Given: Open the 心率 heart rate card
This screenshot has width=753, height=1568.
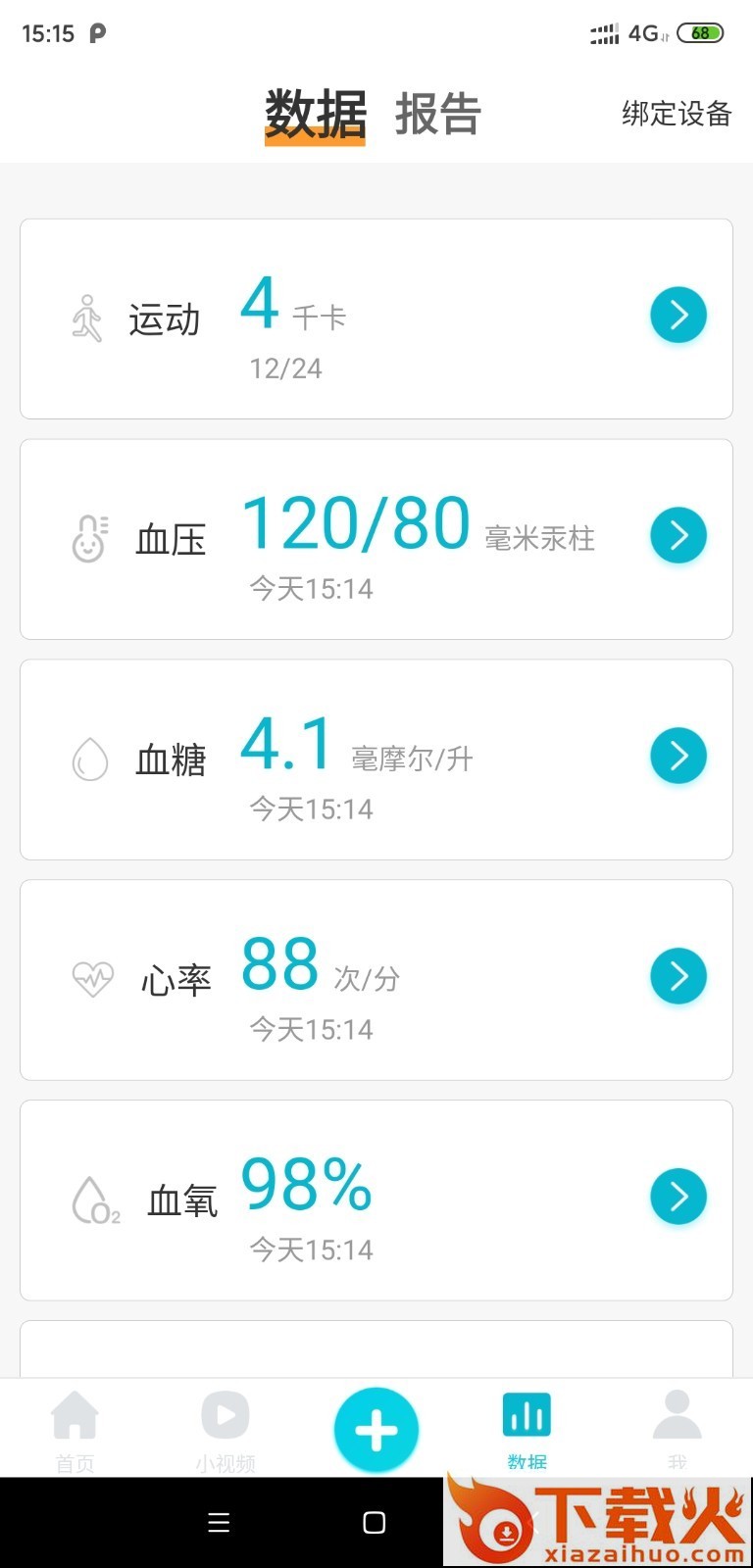Looking at the screenshot, I should (376, 980).
